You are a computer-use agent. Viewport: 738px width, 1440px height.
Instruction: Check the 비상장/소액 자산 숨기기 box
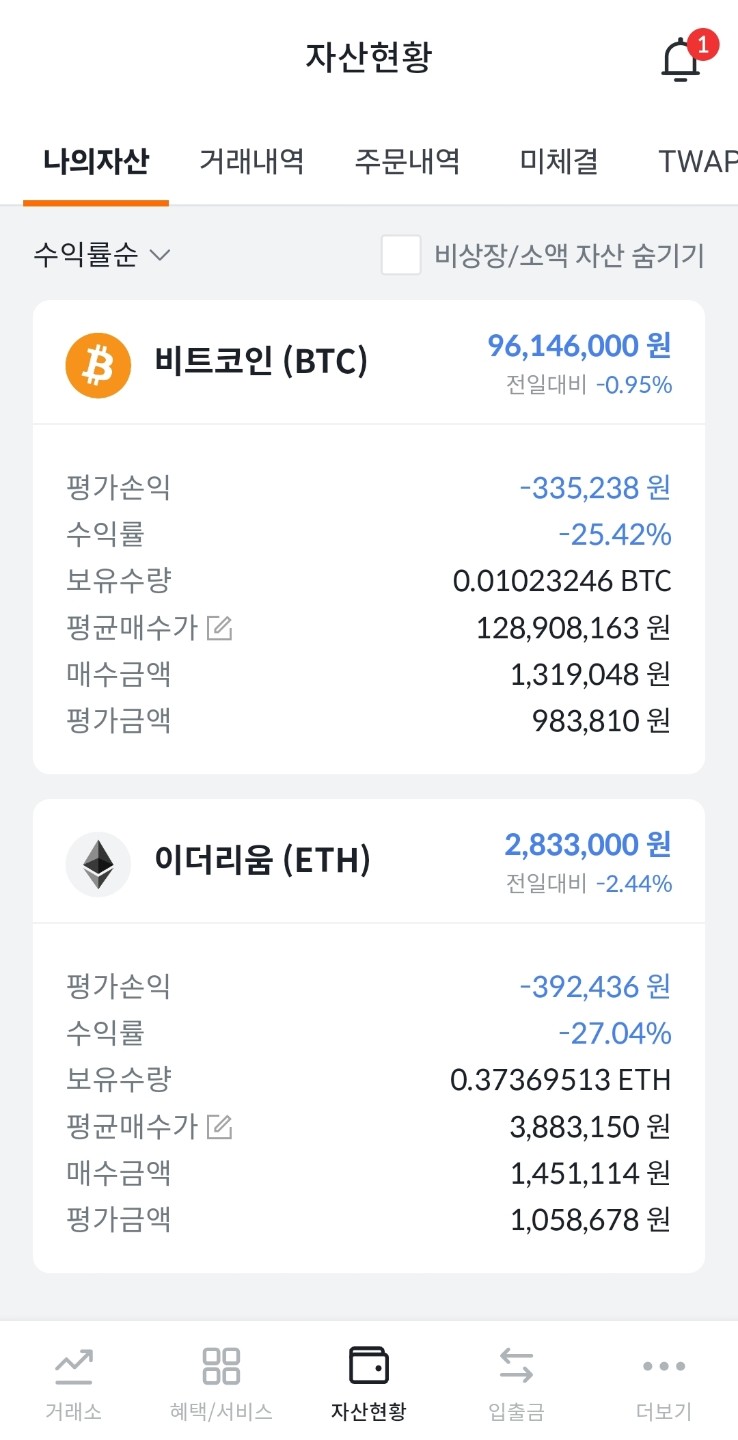(401, 255)
